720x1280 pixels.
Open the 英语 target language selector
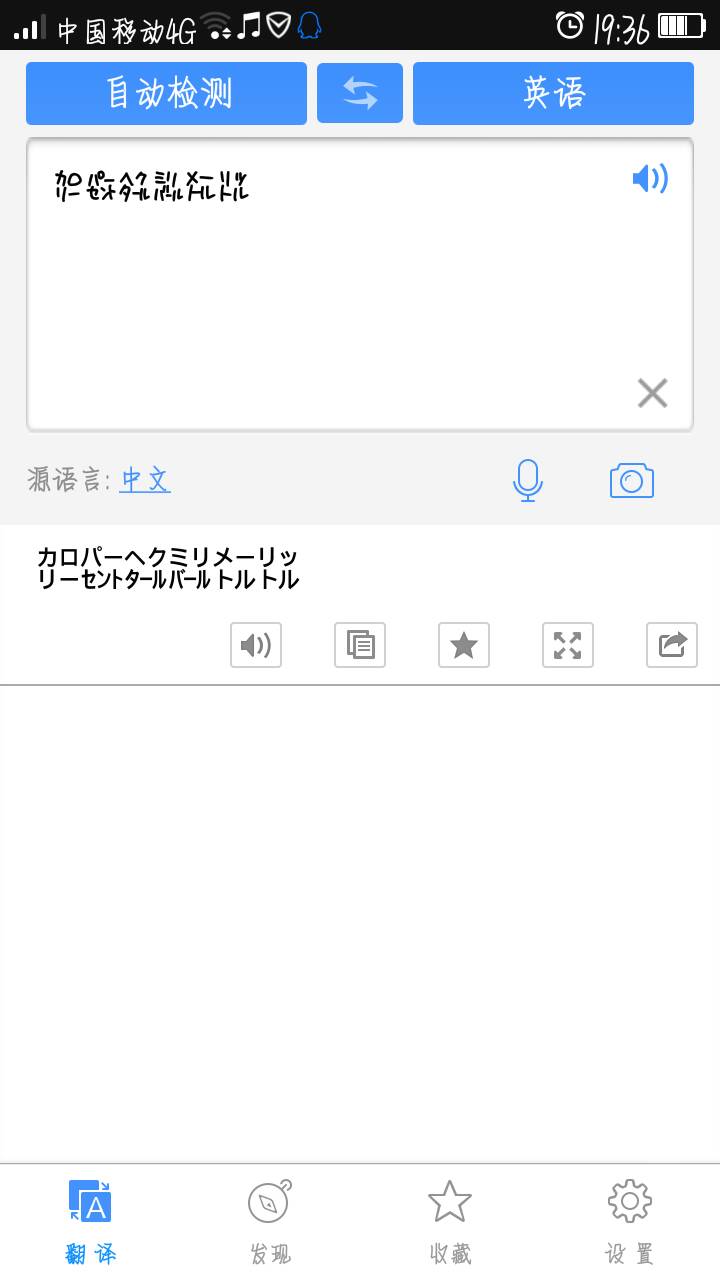tap(553, 93)
